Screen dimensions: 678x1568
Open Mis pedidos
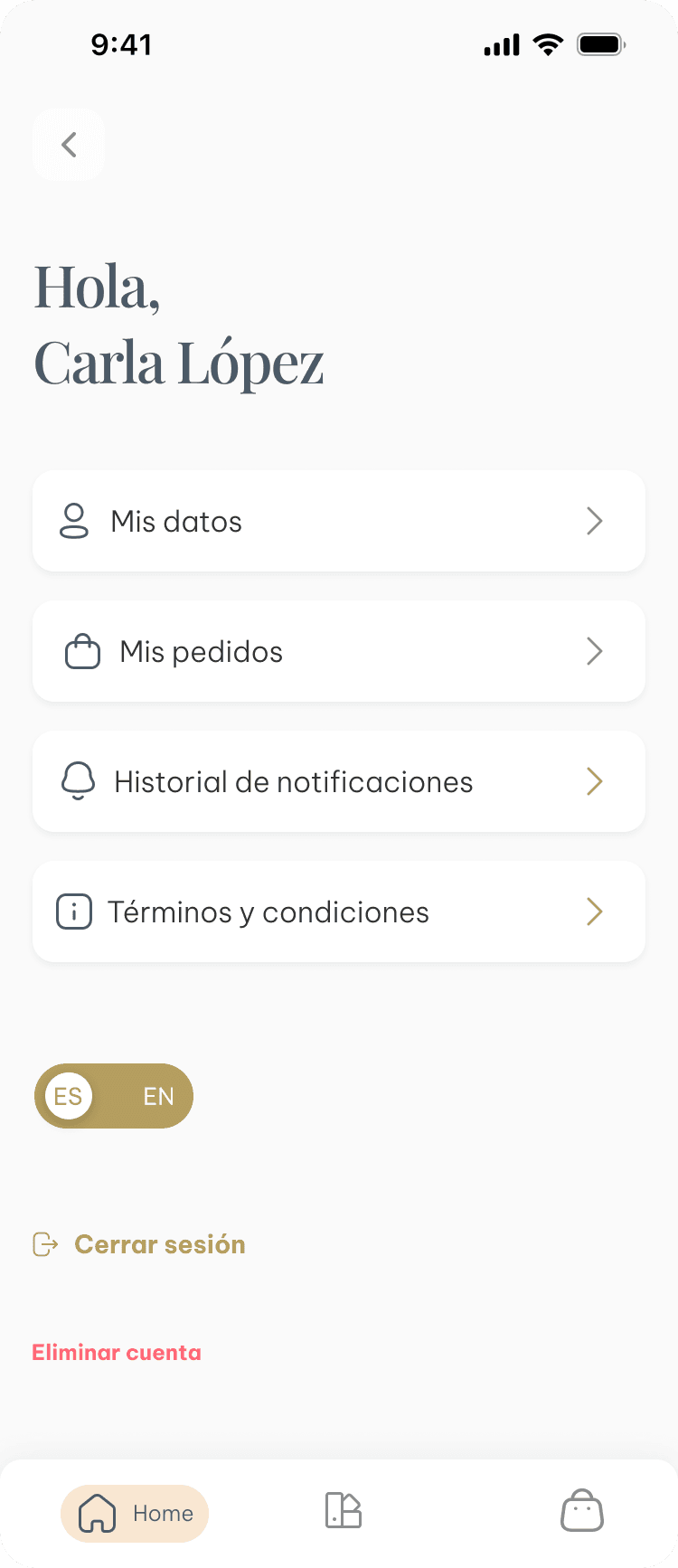pyautogui.click(x=338, y=651)
